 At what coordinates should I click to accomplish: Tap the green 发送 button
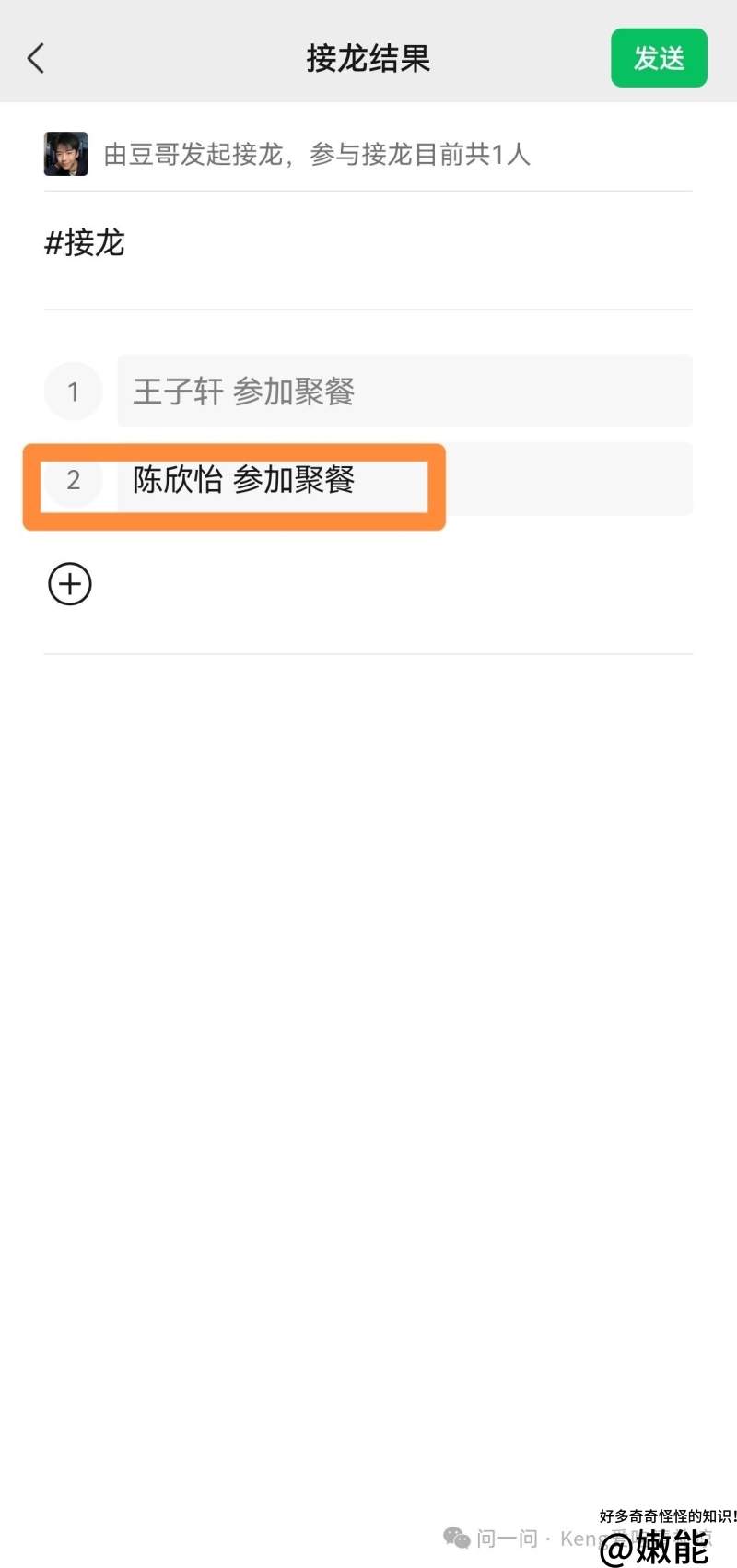[659, 58]
